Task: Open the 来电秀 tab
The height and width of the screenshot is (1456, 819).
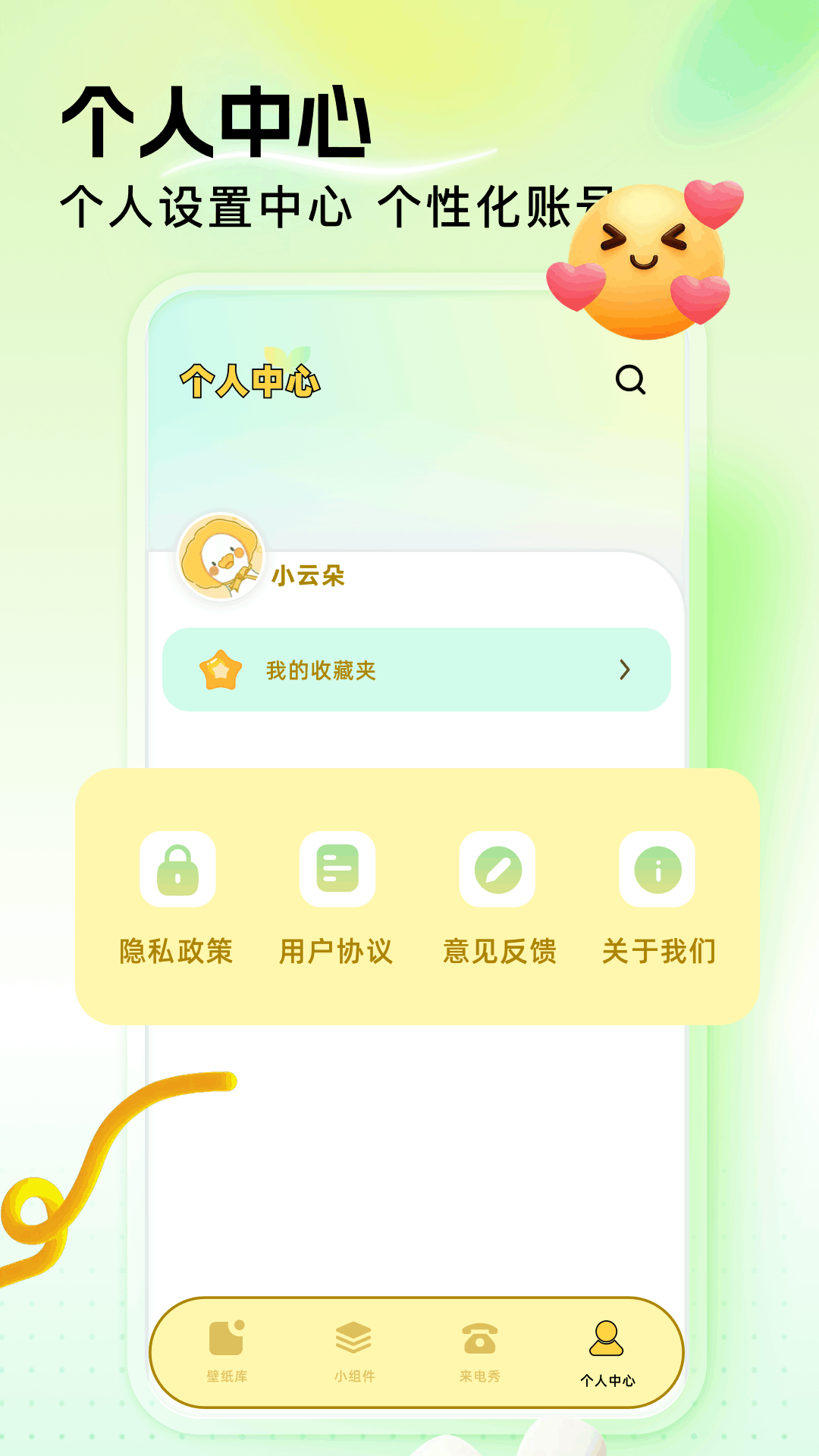Action: coord(479,1357)
